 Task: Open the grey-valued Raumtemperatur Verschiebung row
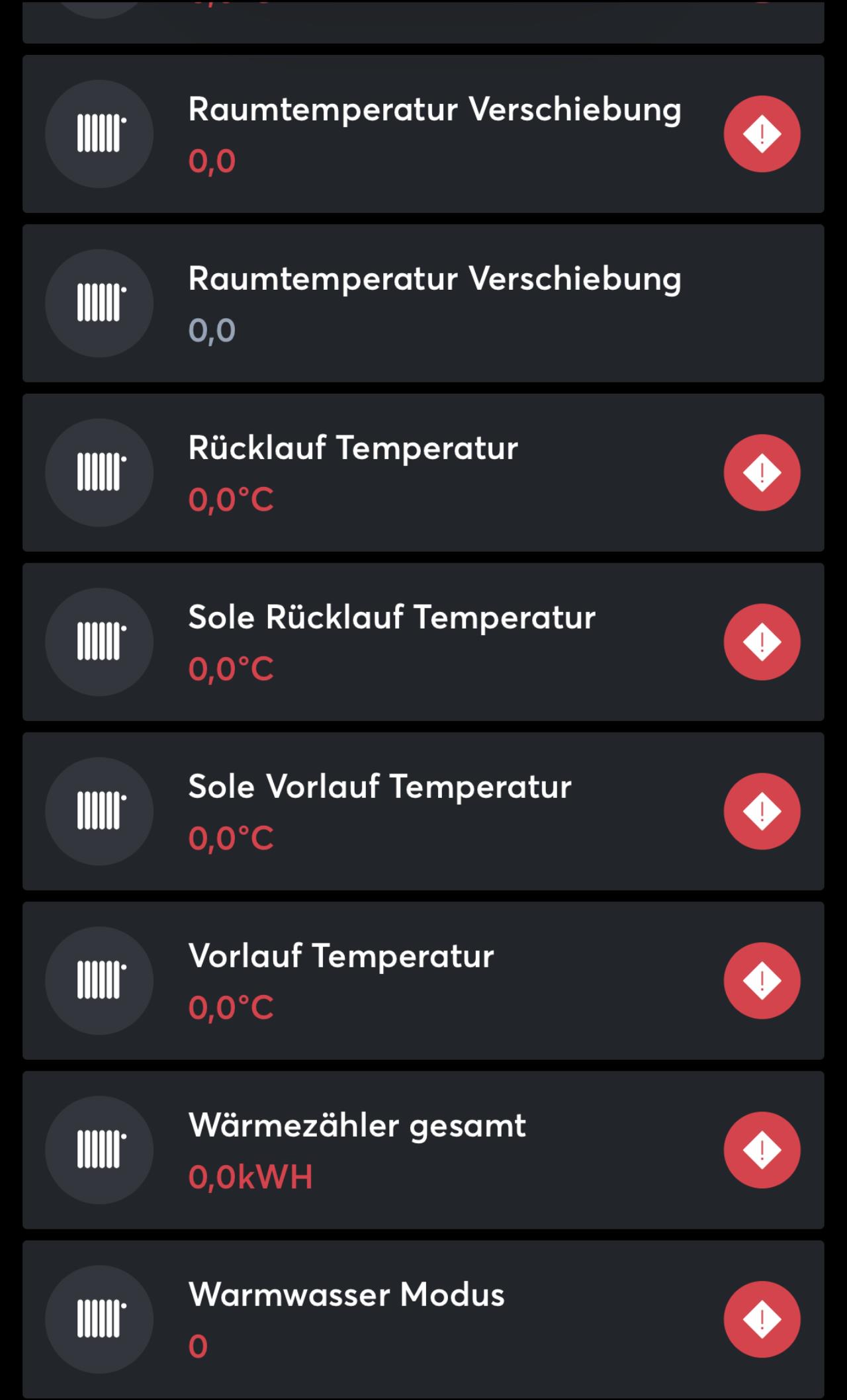point(423,303)
